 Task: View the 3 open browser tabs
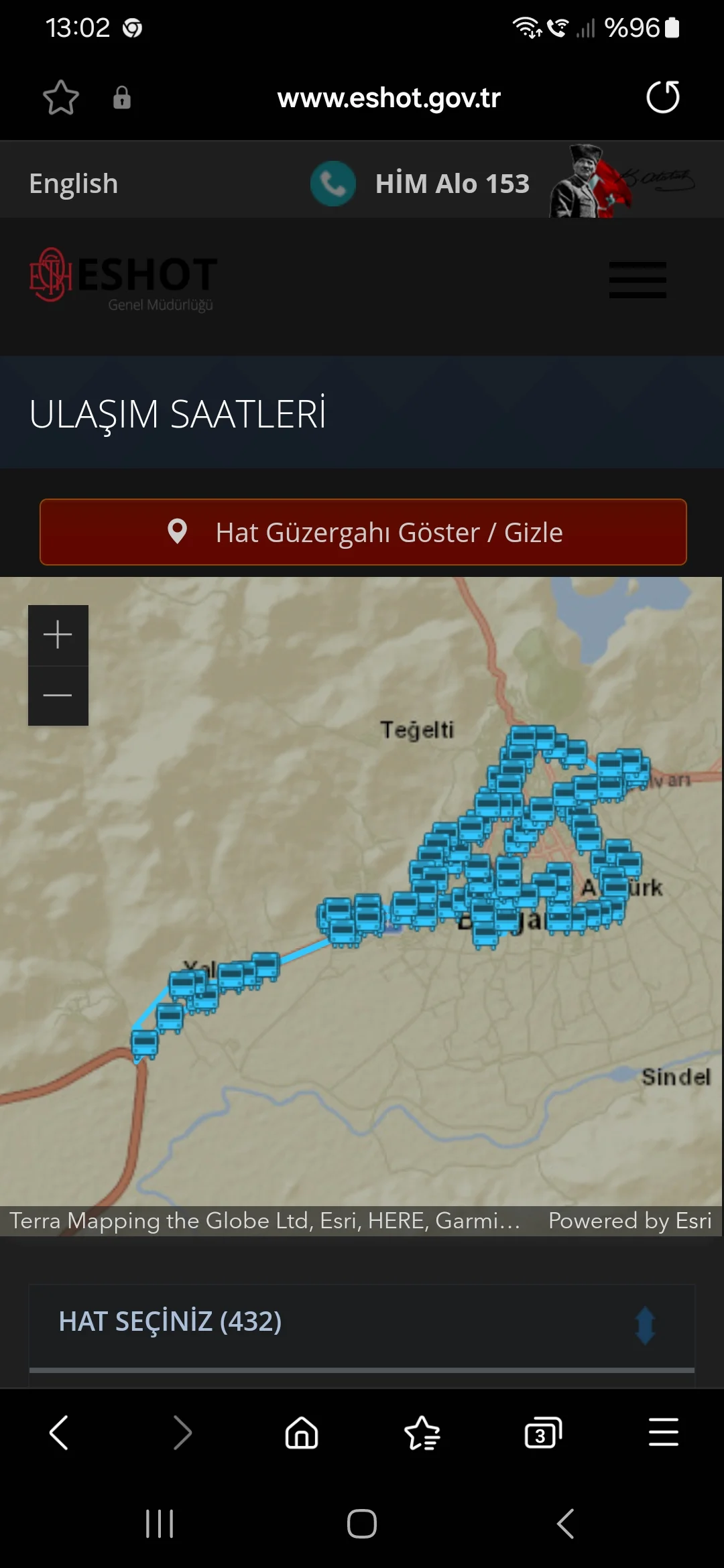542,1433
